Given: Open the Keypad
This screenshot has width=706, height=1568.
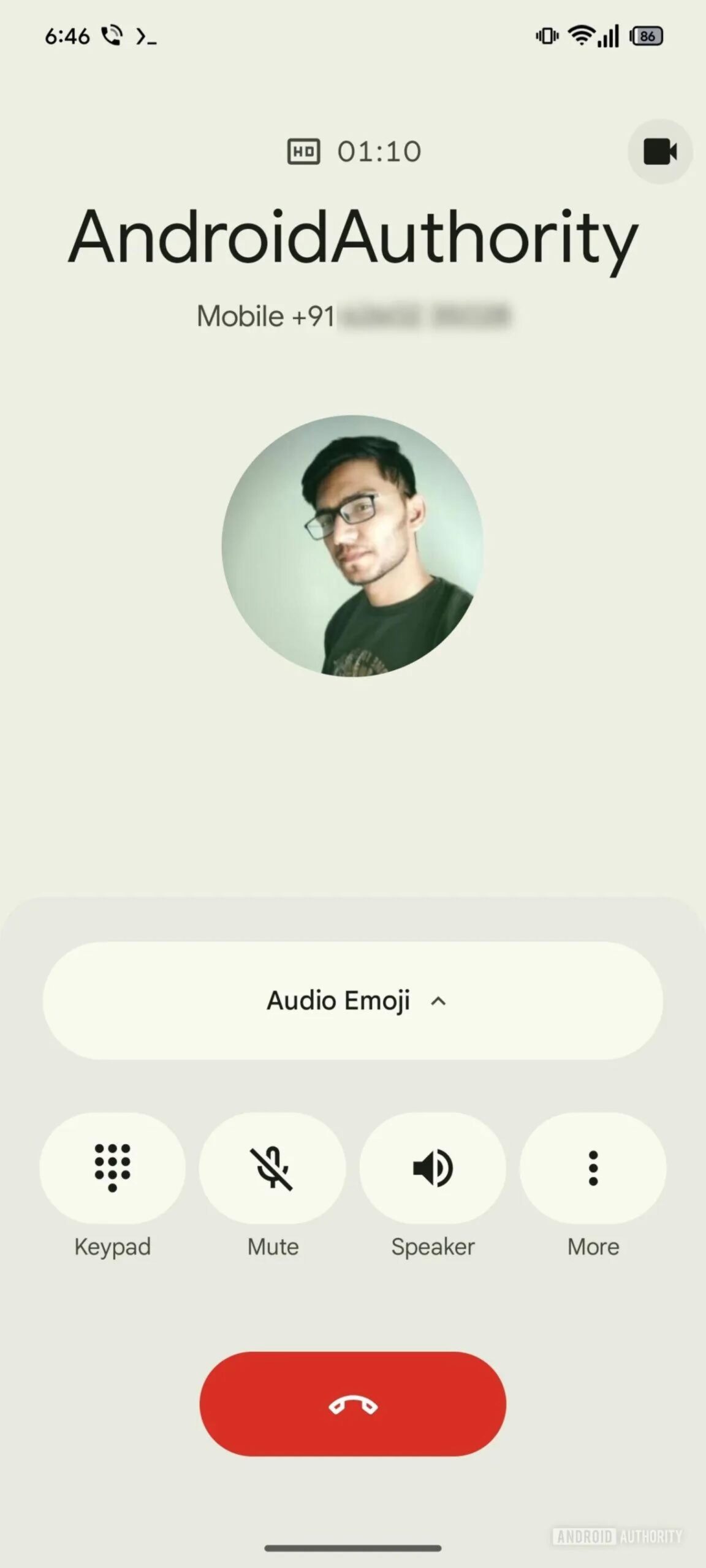Looking at the screenshot, I should pos(112,1168).
